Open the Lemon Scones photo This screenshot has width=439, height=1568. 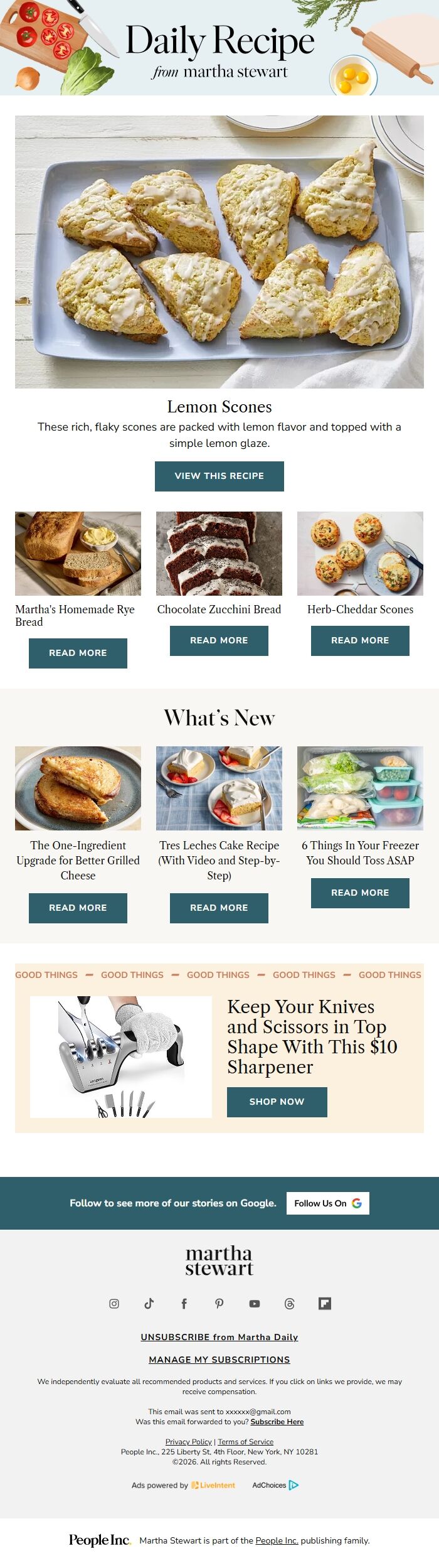click(x=219, y=251)
